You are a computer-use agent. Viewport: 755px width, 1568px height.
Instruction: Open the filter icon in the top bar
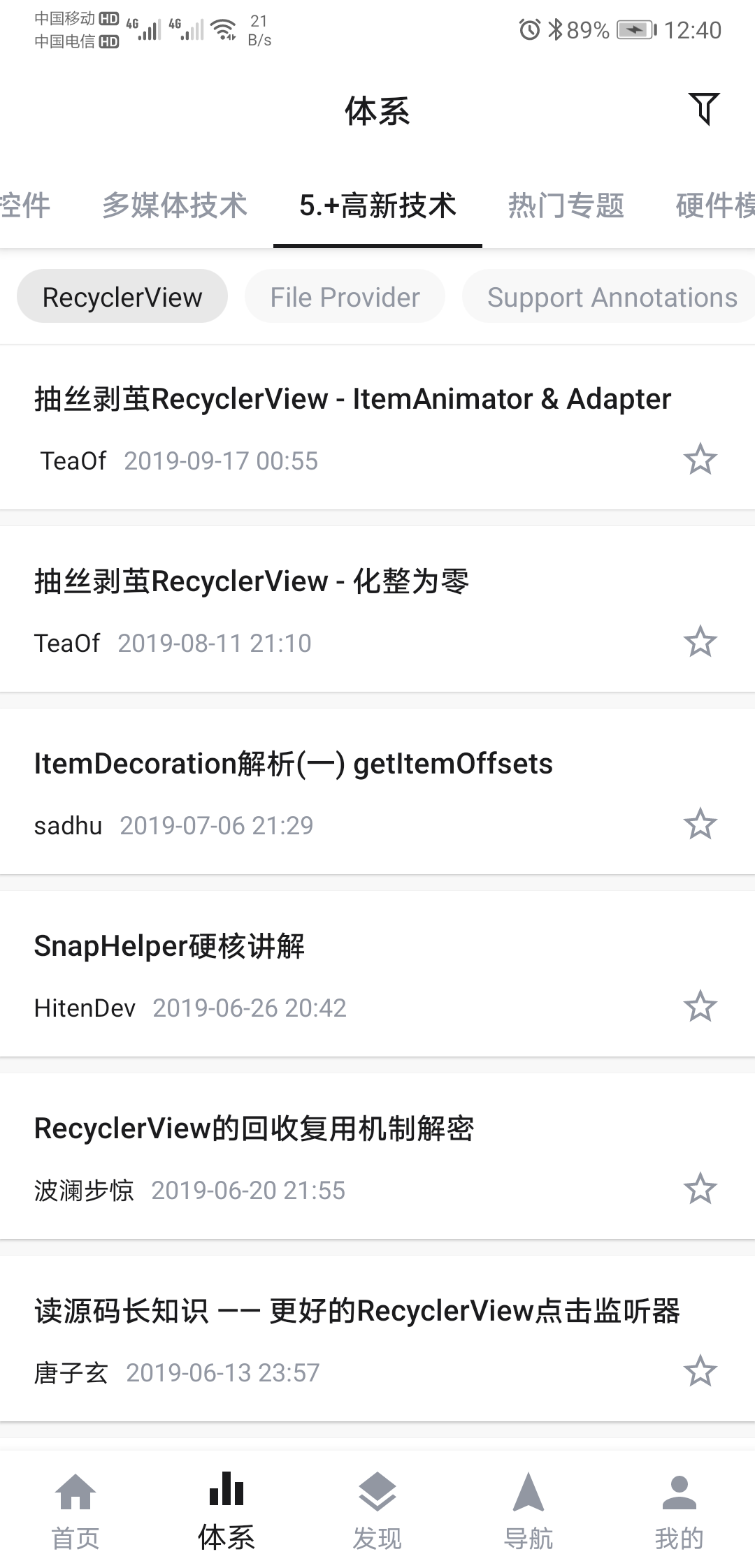click(x=704, y=109)
